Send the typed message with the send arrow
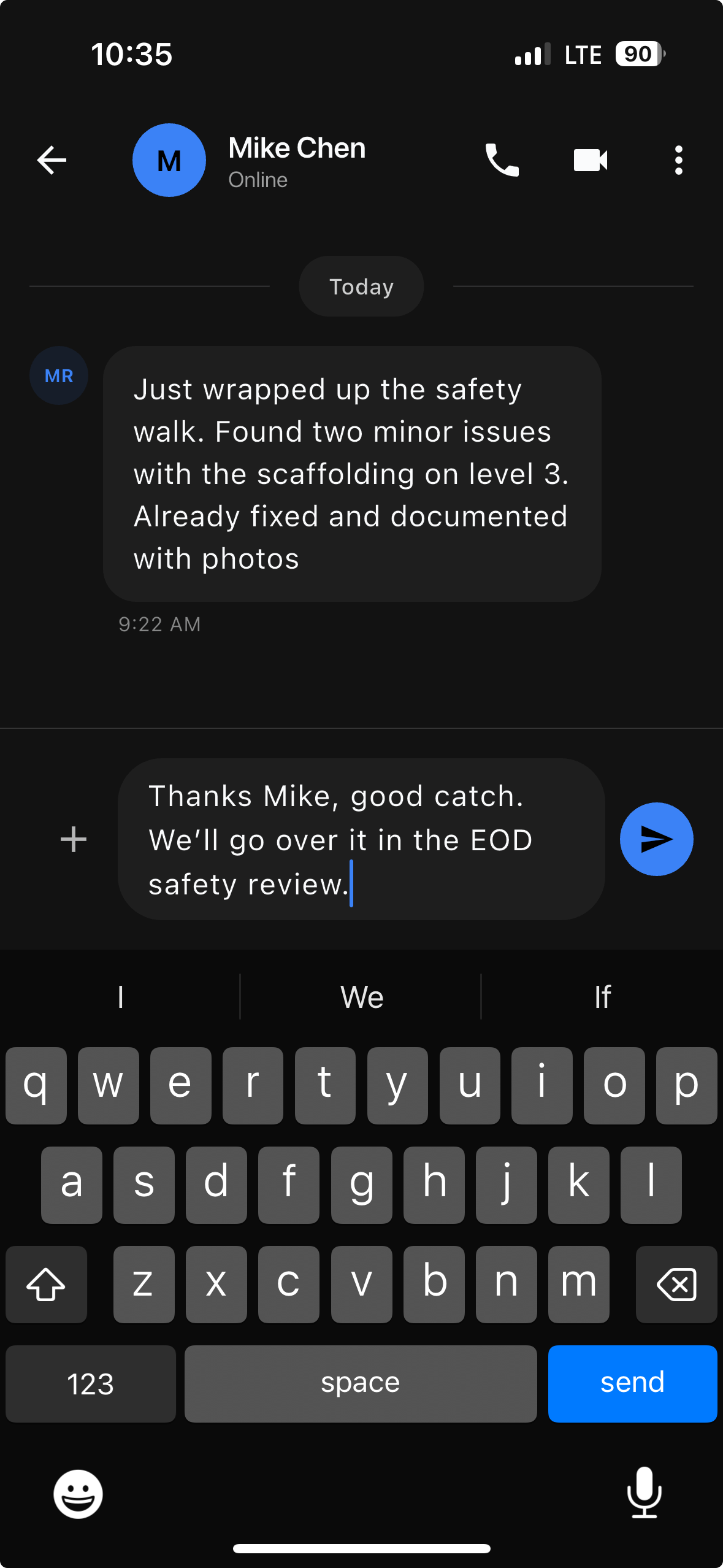The image size is (723, 1568). coord(656,839)
